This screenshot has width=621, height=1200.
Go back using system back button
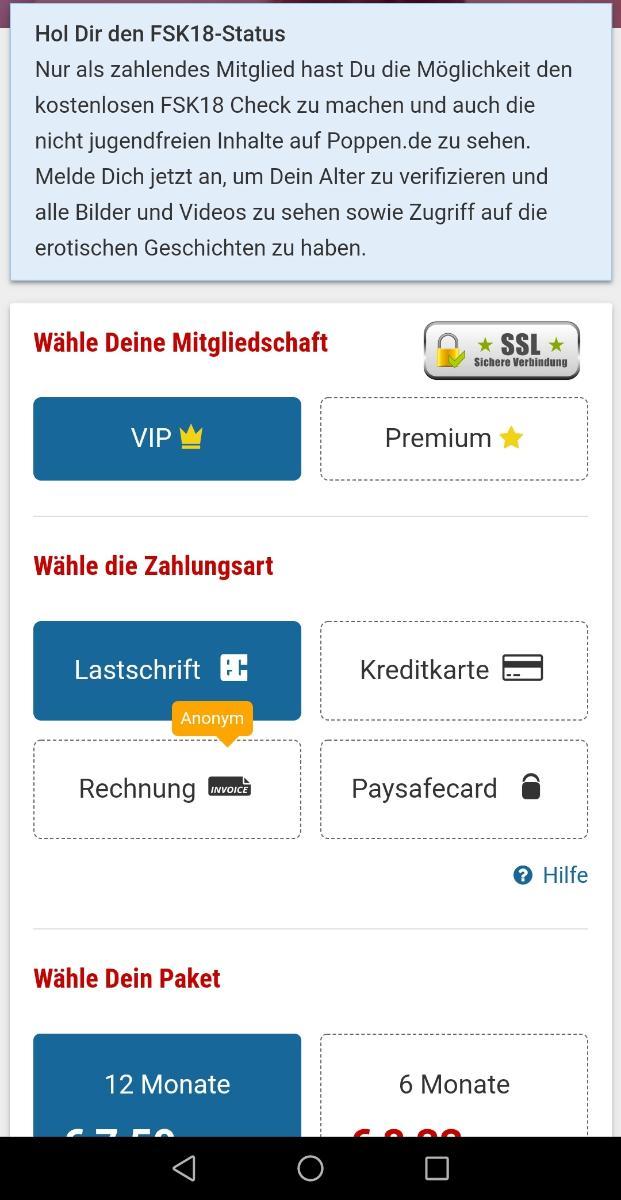184,1168
